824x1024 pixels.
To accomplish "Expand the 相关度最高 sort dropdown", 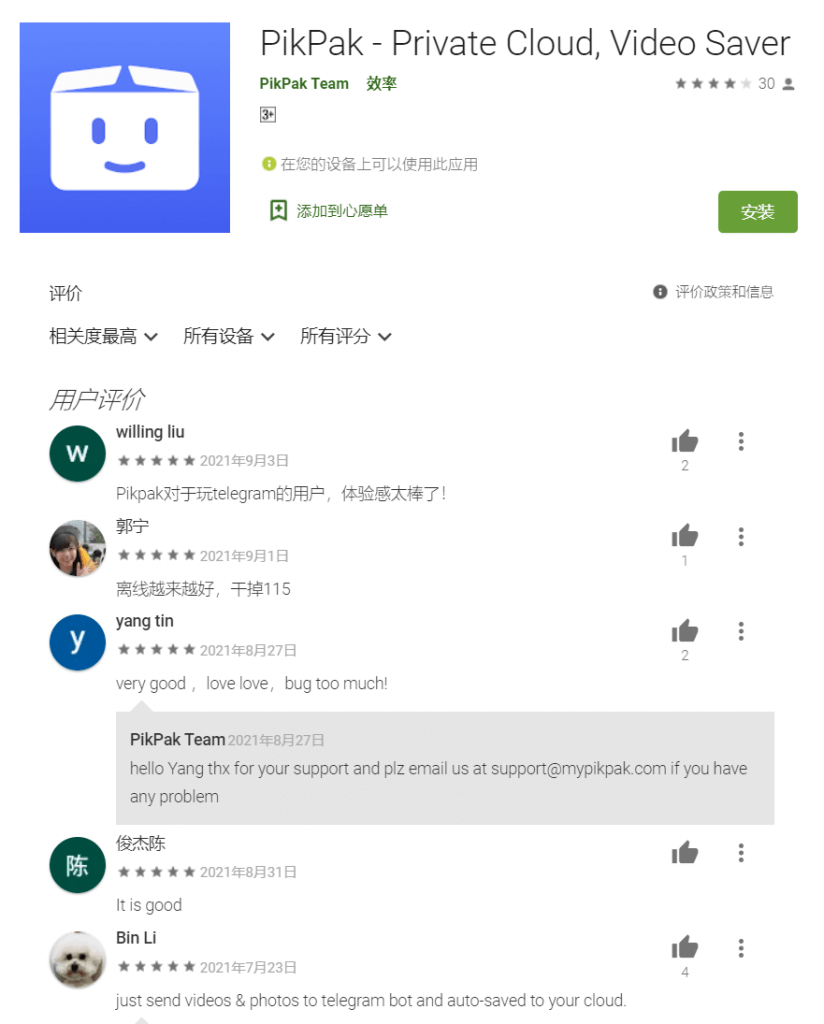I will [x=103, y=337].
